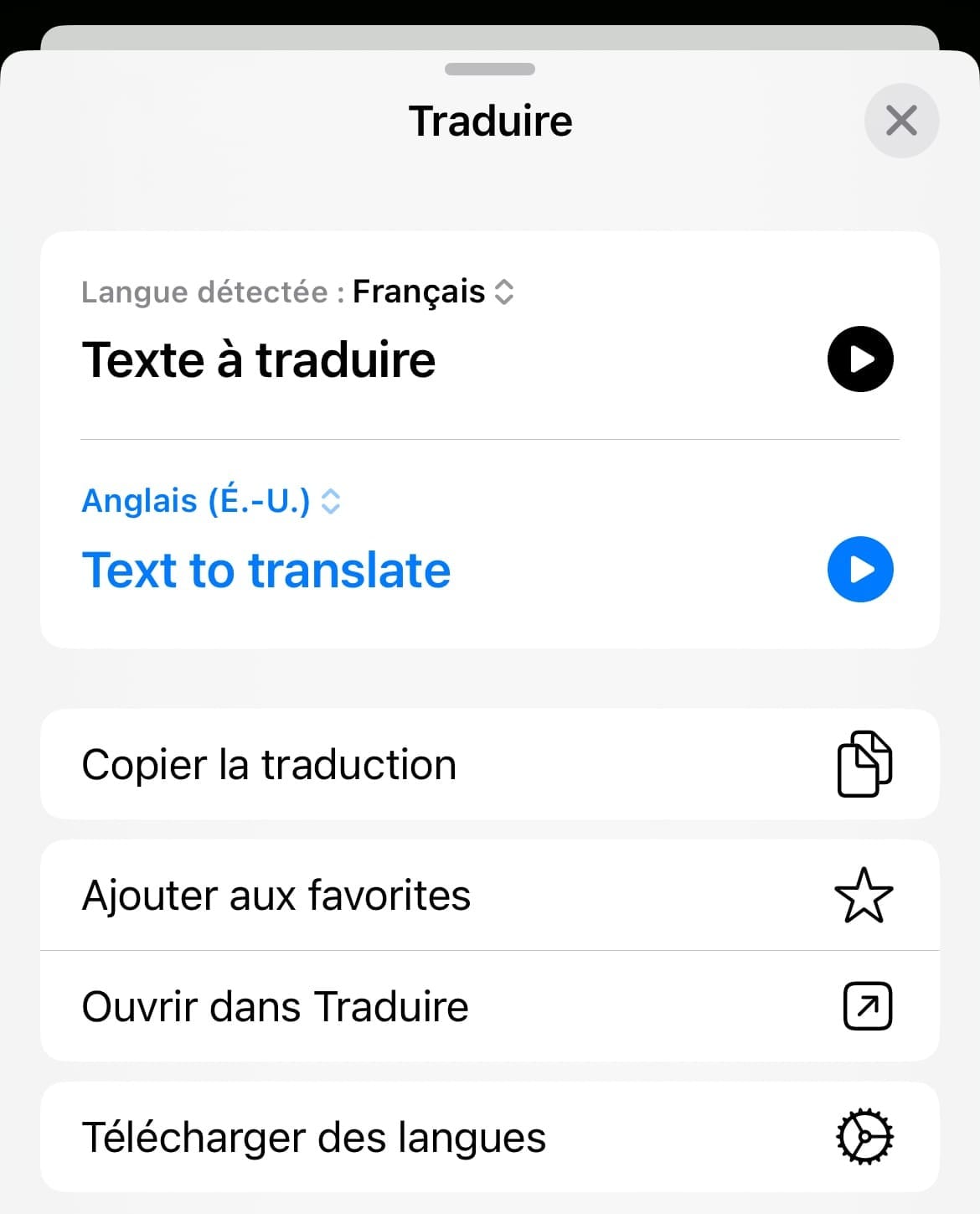Tap the star icon to favorite
Viewport: 980px width, 1214px height.
(865, 895)
